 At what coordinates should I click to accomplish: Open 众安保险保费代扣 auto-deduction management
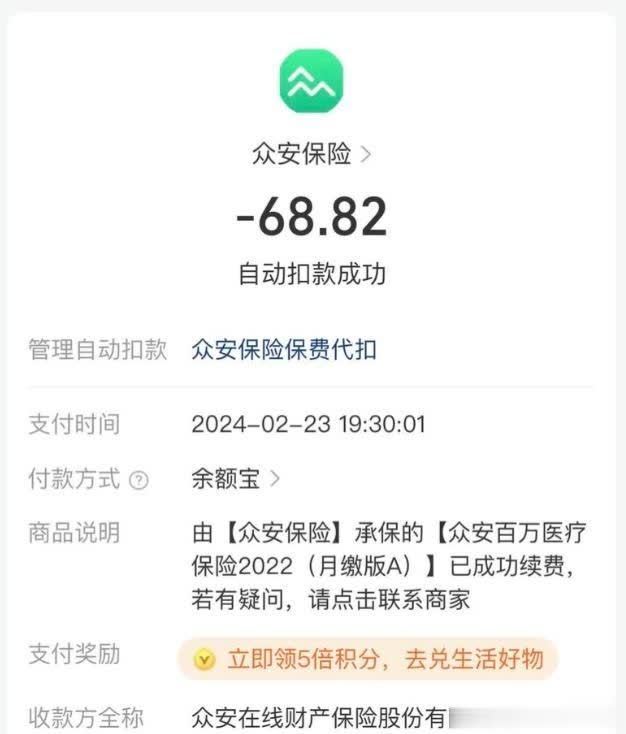pyautogui.click(x=284, y=350)
